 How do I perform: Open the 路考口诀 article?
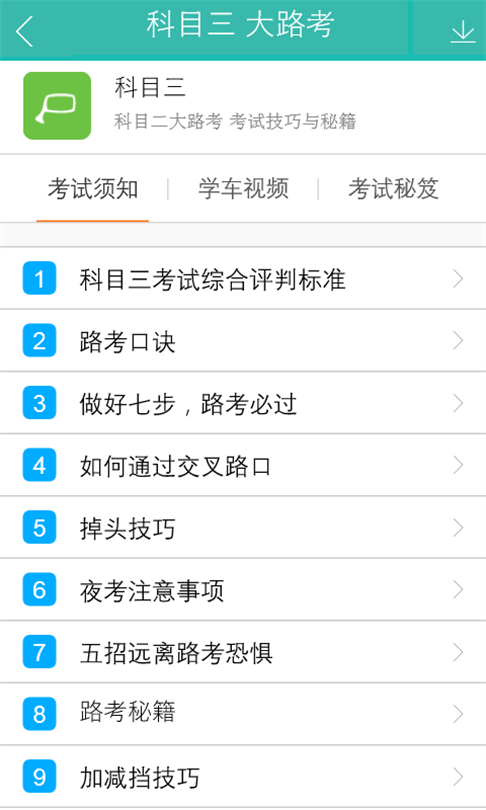tap(243, 341)
